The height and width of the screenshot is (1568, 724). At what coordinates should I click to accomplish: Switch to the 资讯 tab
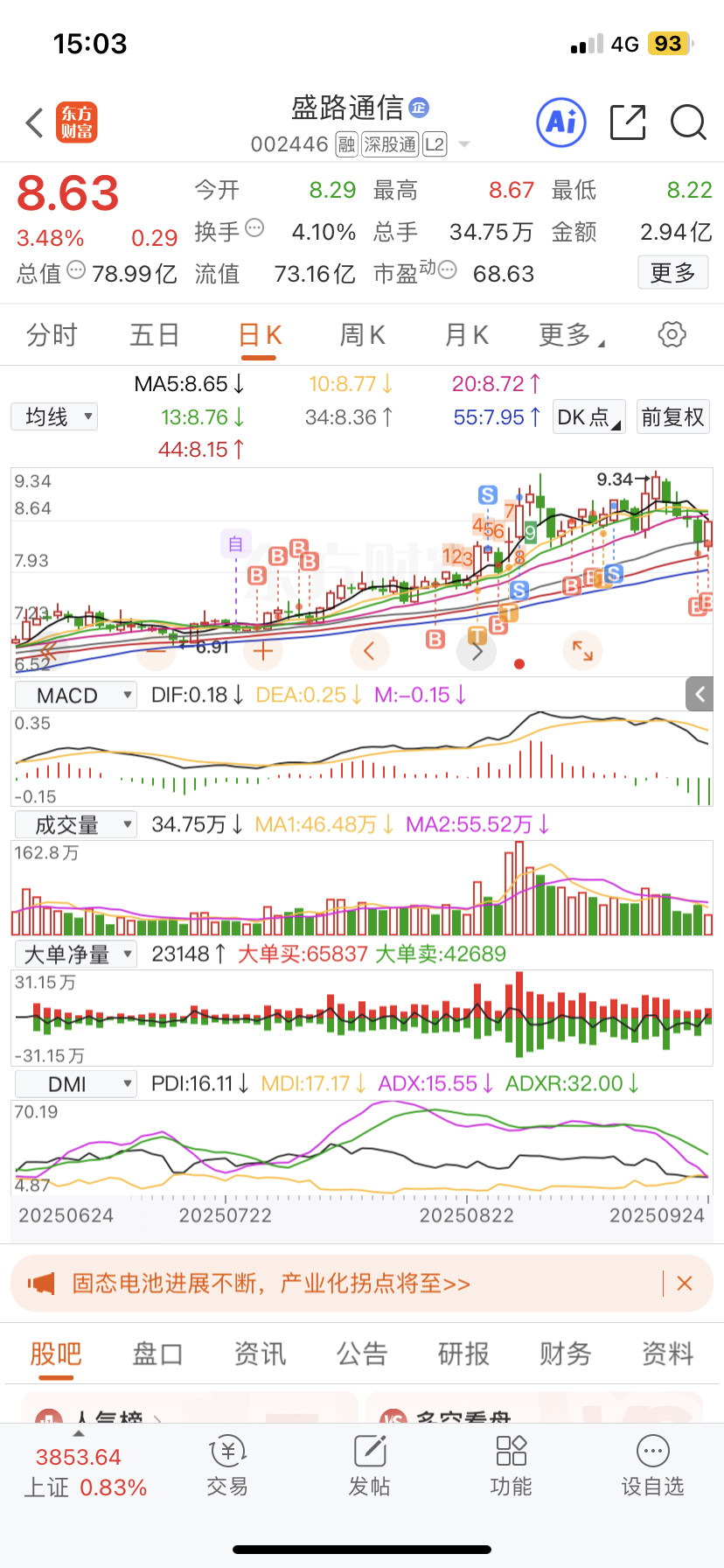point(260,1354)
